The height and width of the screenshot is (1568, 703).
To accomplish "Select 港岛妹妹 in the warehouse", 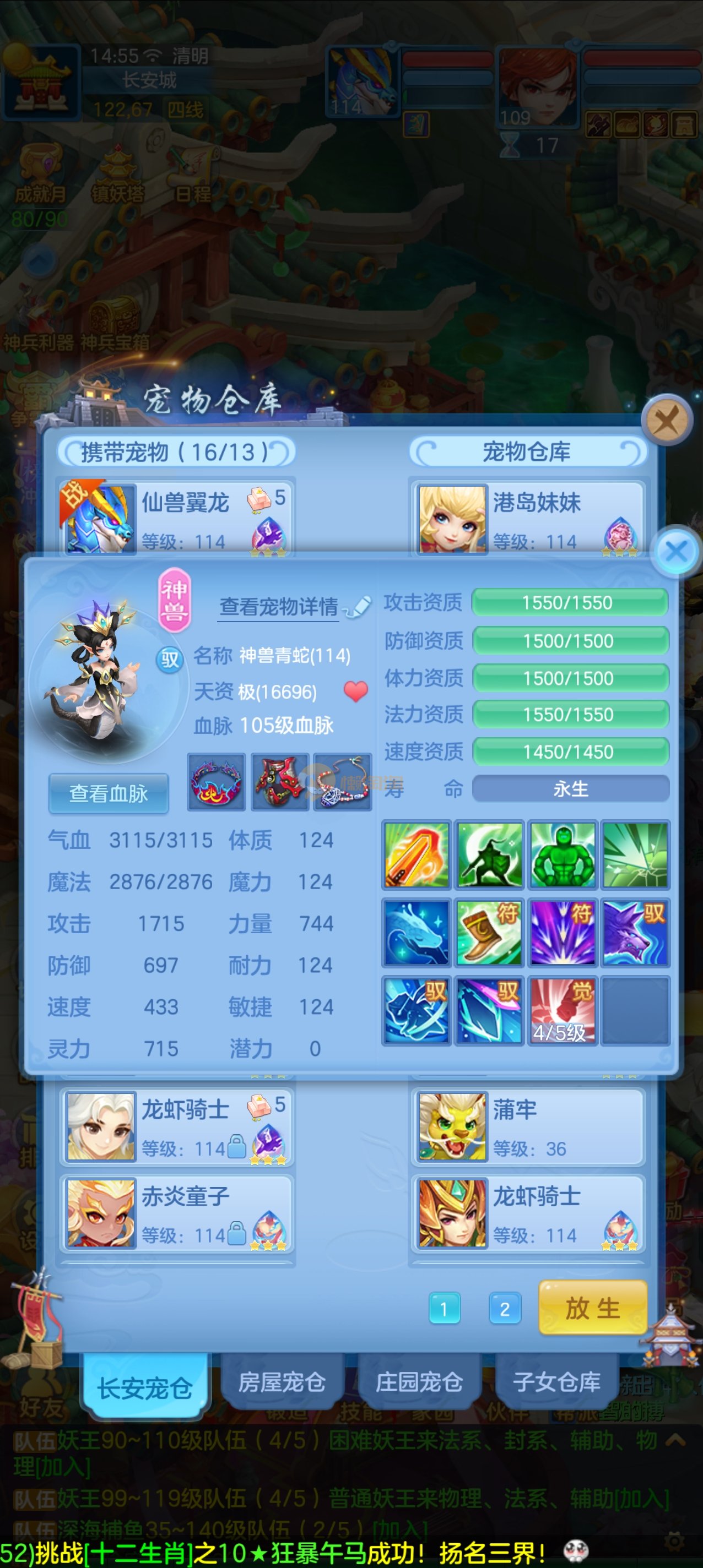I will click(x=528, y=518).
